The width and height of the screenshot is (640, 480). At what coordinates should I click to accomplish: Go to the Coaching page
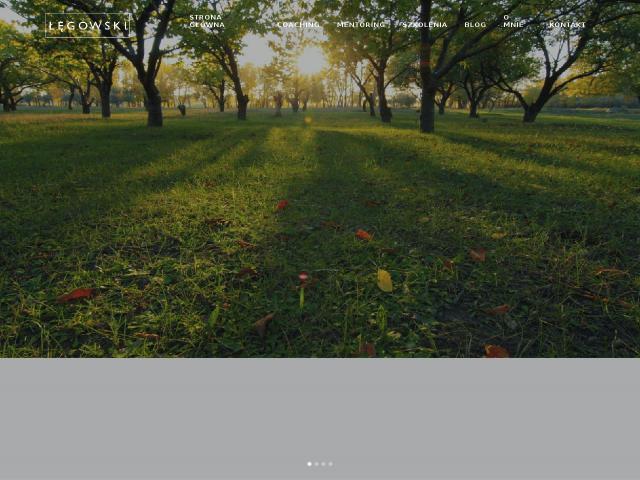[x=298, y=24]
